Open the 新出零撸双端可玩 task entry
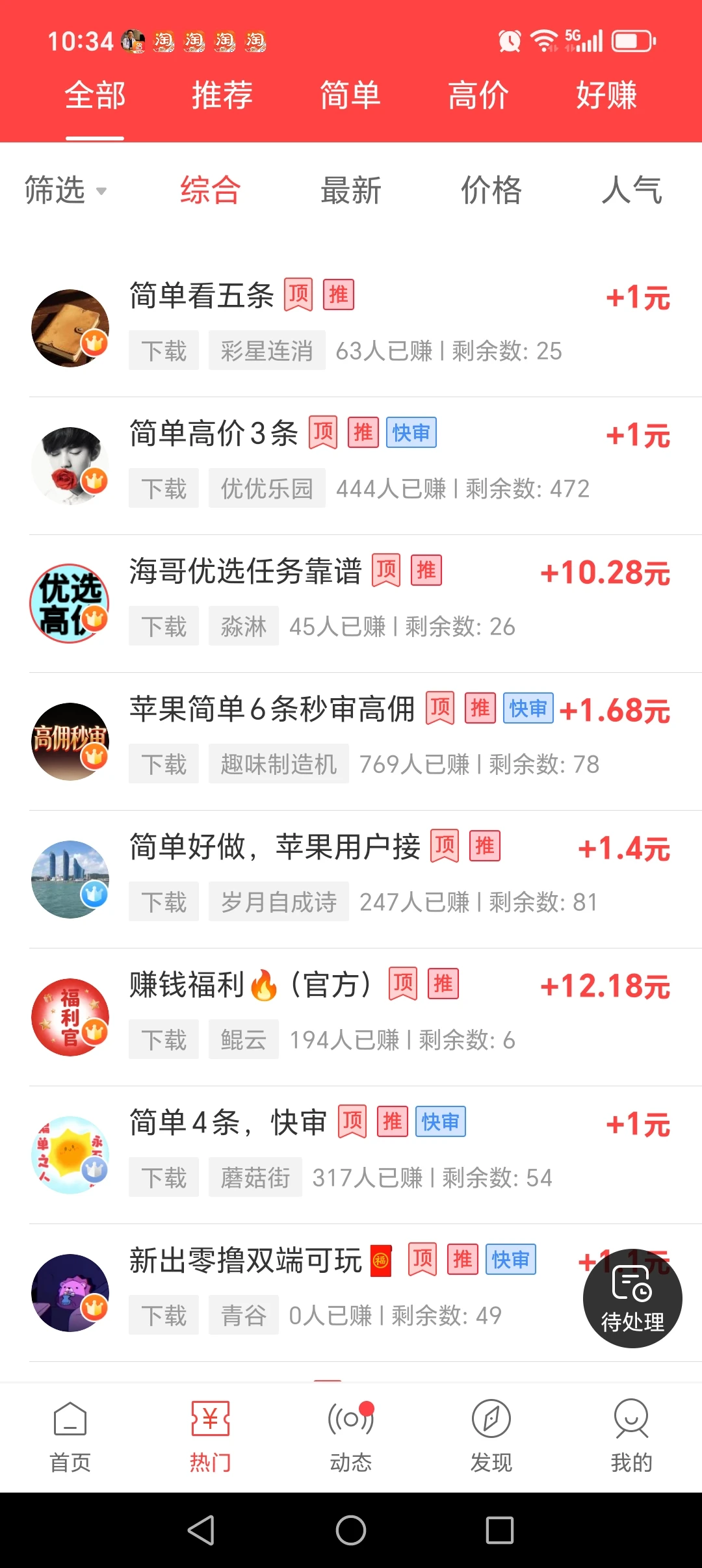 (x=245, y=1259)
